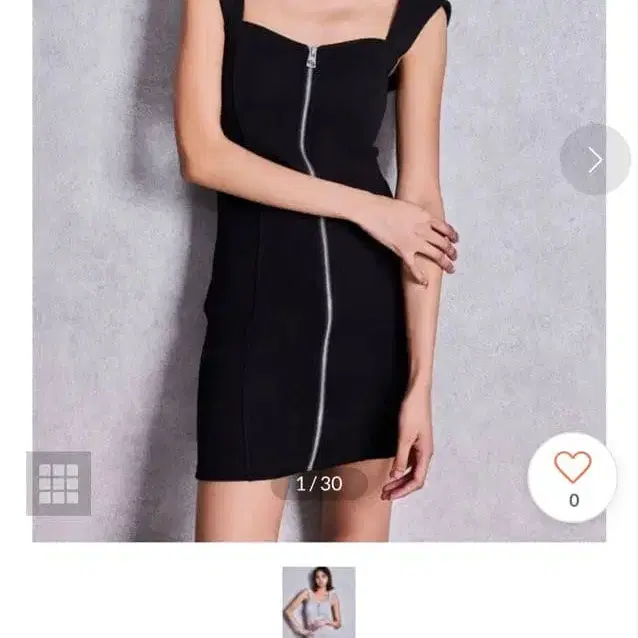
Task: Select the grey dress thumbnail
Action: [x=319, y=602]
